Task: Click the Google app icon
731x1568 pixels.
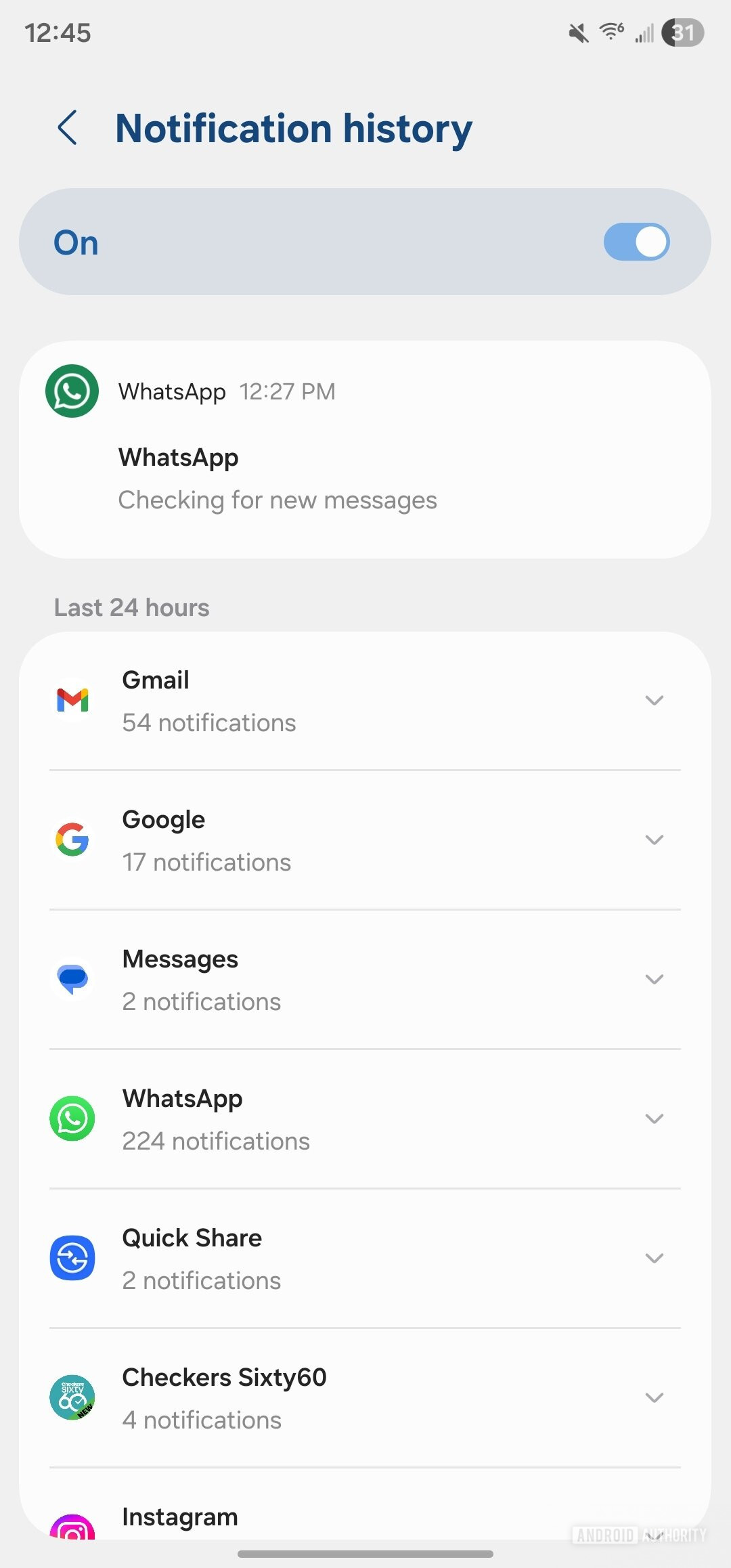Action: (72, 840)
